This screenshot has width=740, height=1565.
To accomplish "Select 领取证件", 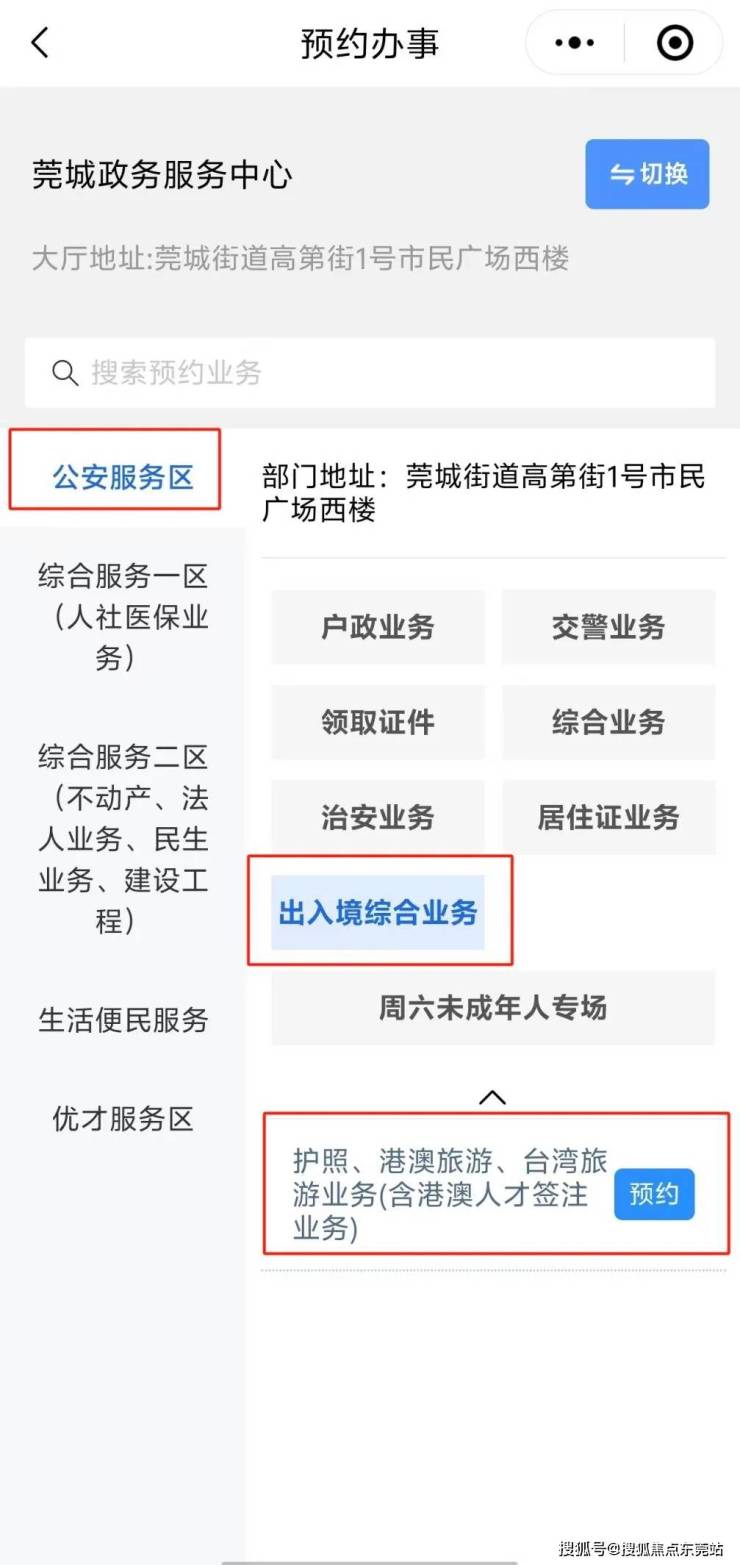I will click(378, 722).
